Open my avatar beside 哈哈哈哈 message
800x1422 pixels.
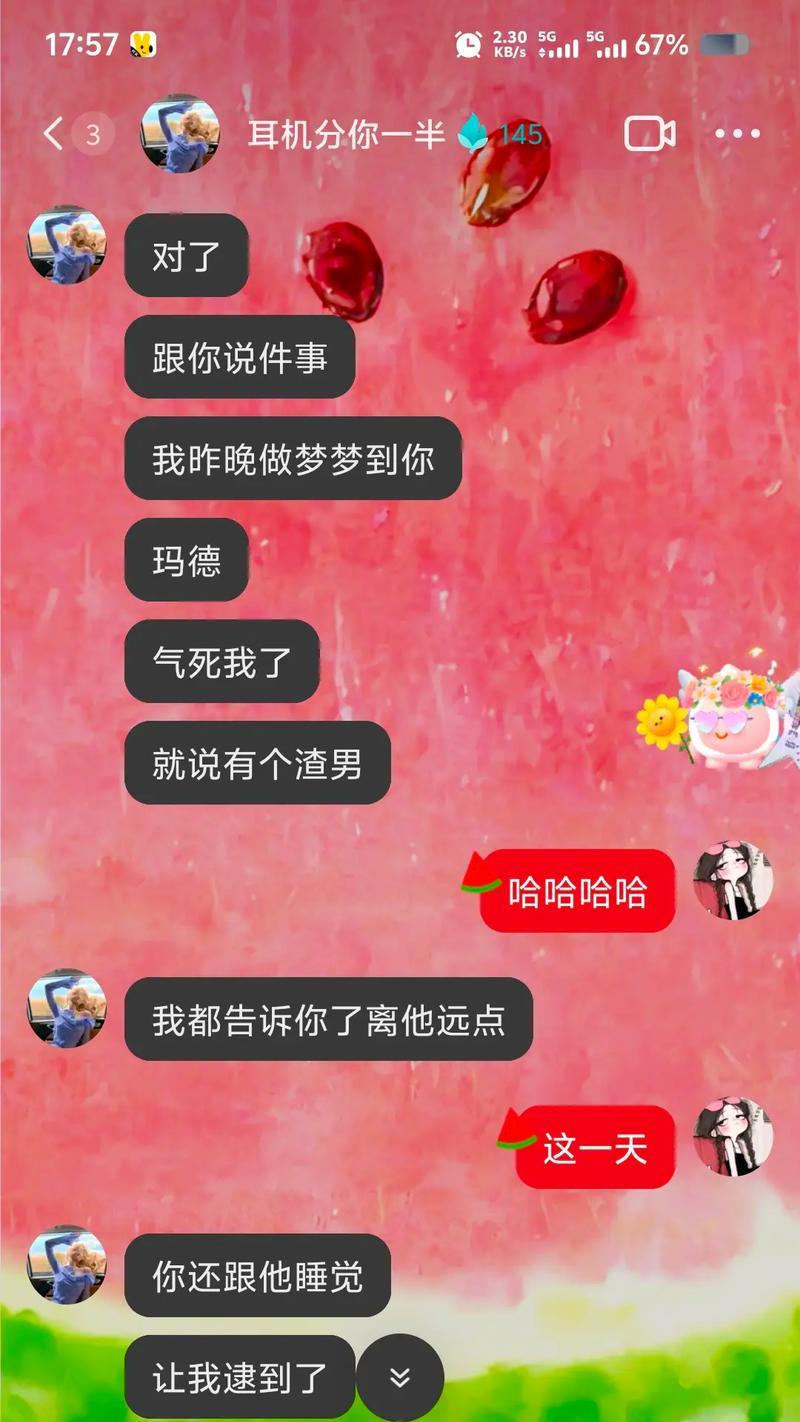pyautogui.click(x=733, y=881)
